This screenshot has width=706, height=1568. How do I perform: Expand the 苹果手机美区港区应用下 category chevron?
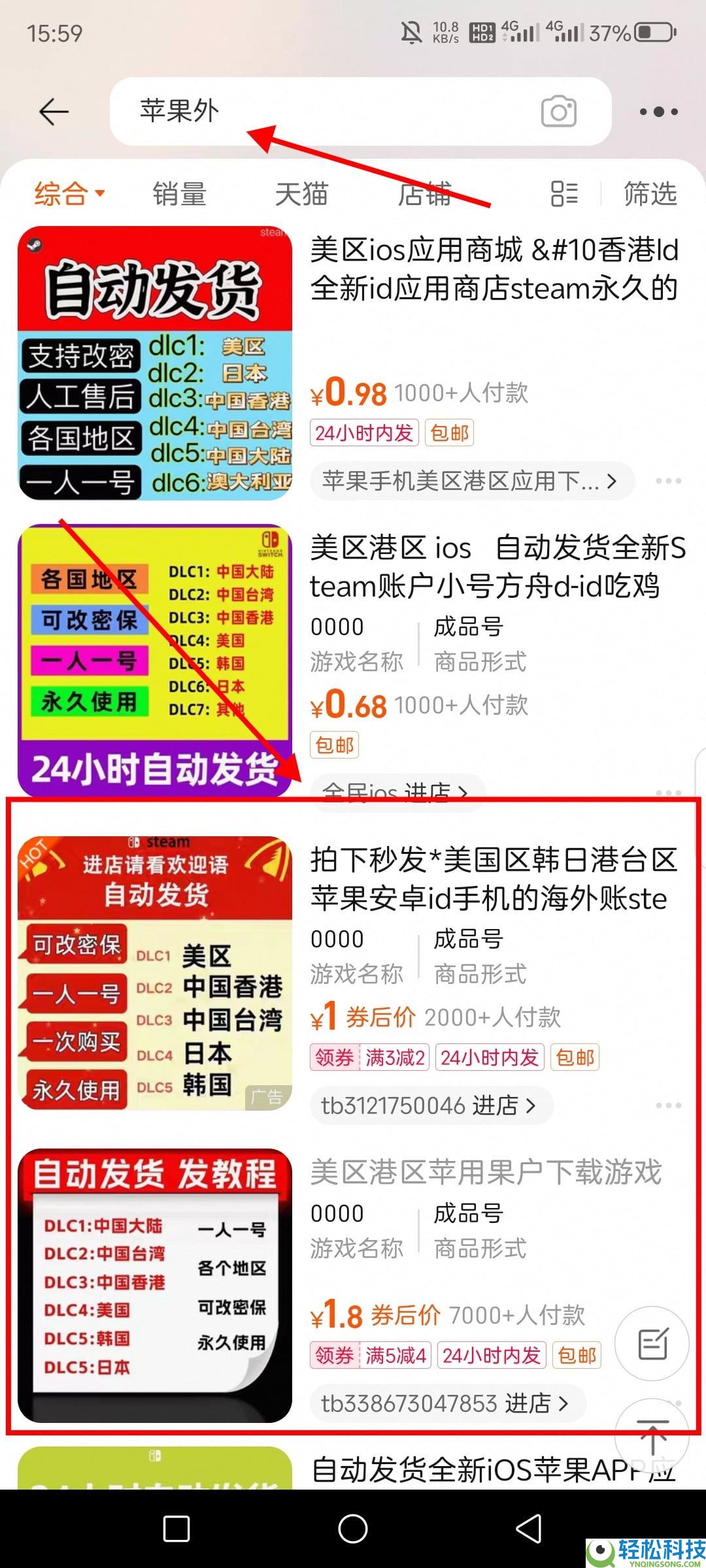click(x=612, y=480)
